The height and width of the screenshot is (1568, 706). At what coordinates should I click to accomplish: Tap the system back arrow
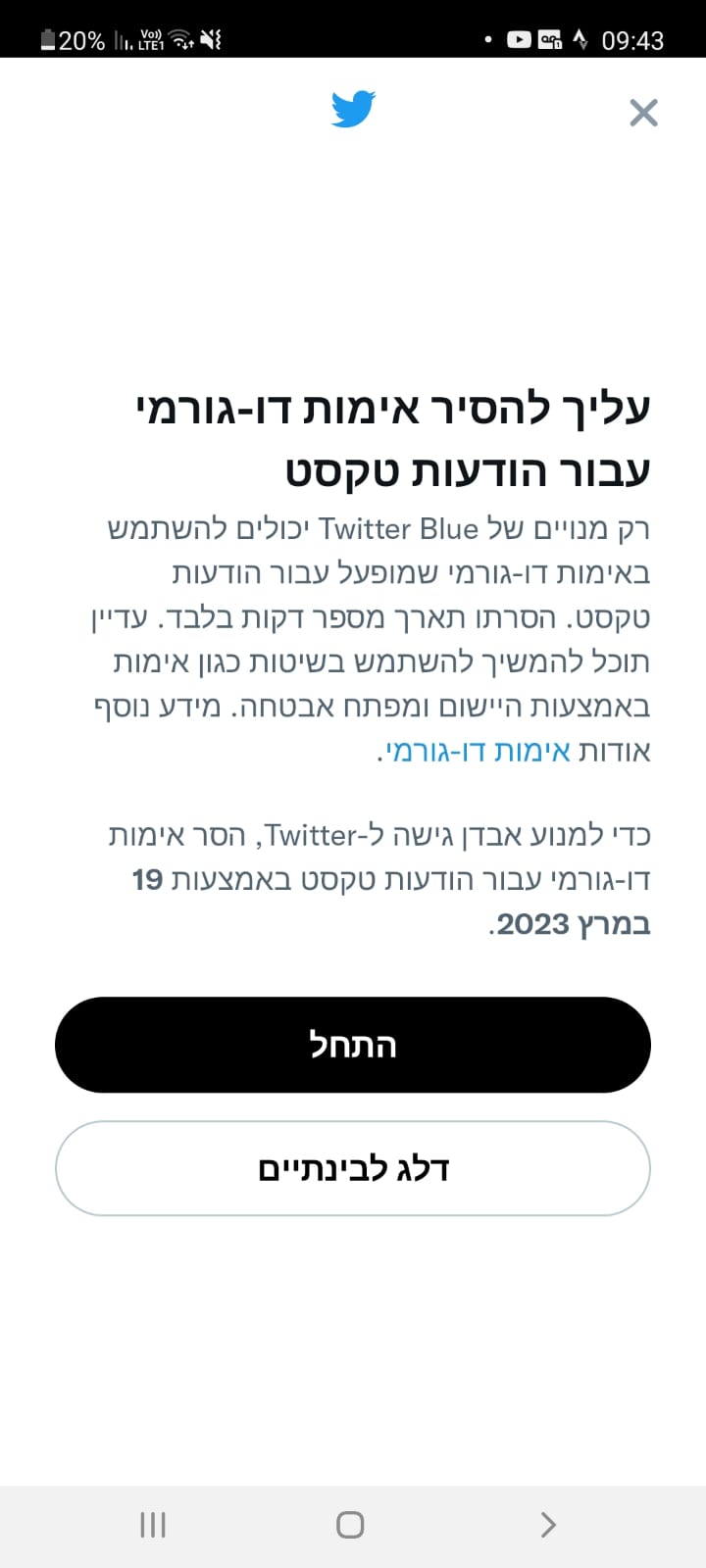(548, 1525)
